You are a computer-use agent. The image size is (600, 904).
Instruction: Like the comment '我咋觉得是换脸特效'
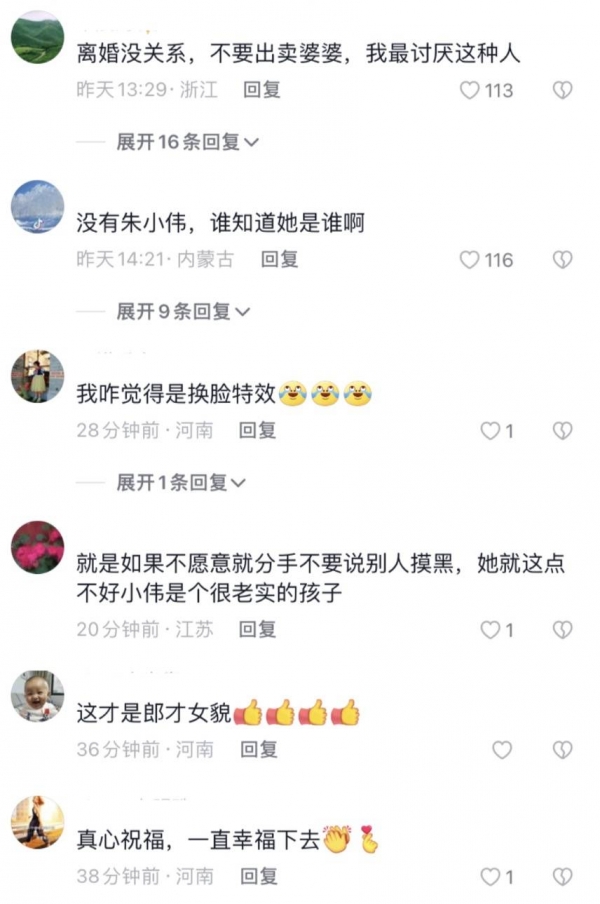(x=490, y=431)
